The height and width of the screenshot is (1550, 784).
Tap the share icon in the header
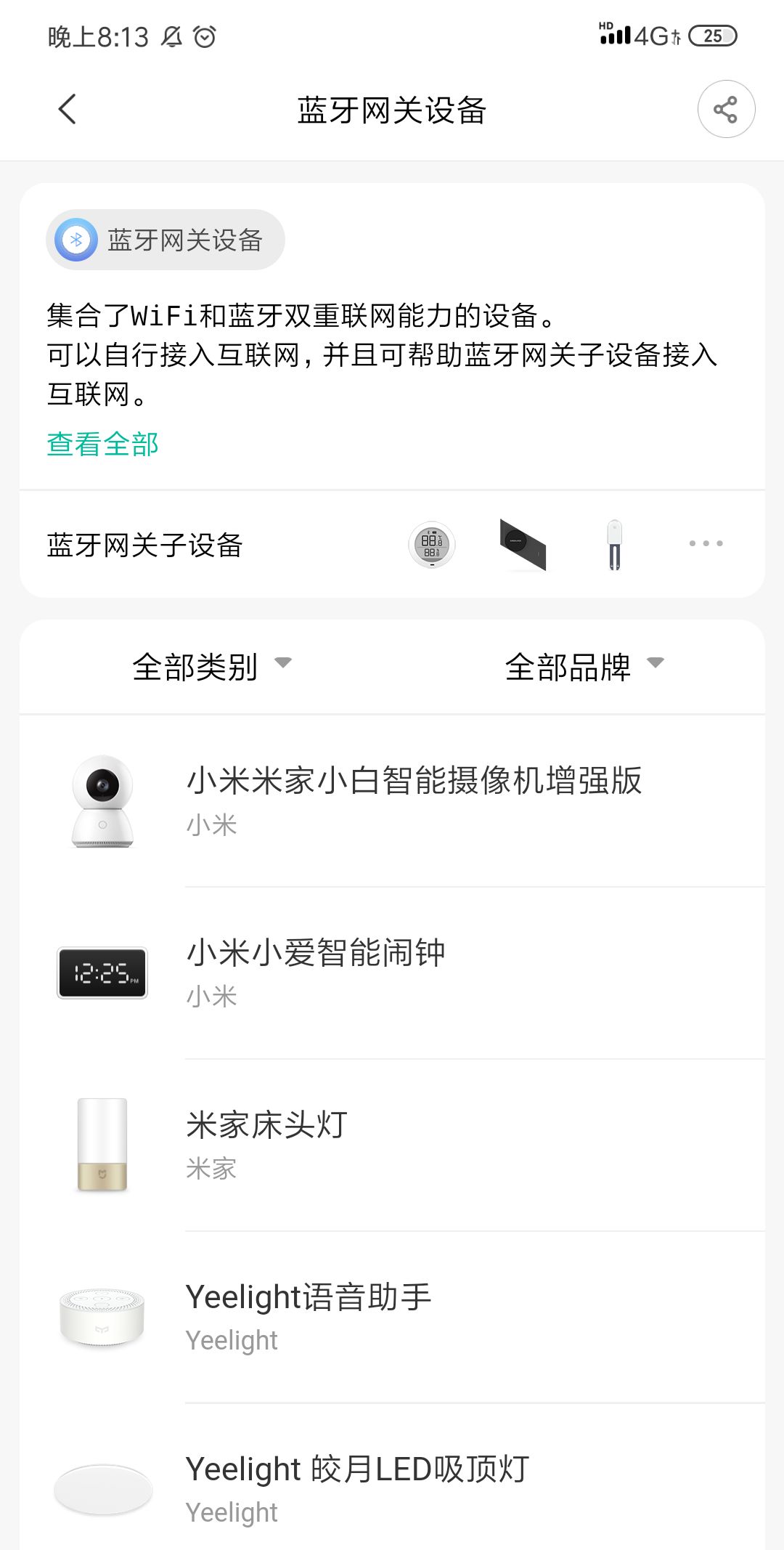(726, 110)
